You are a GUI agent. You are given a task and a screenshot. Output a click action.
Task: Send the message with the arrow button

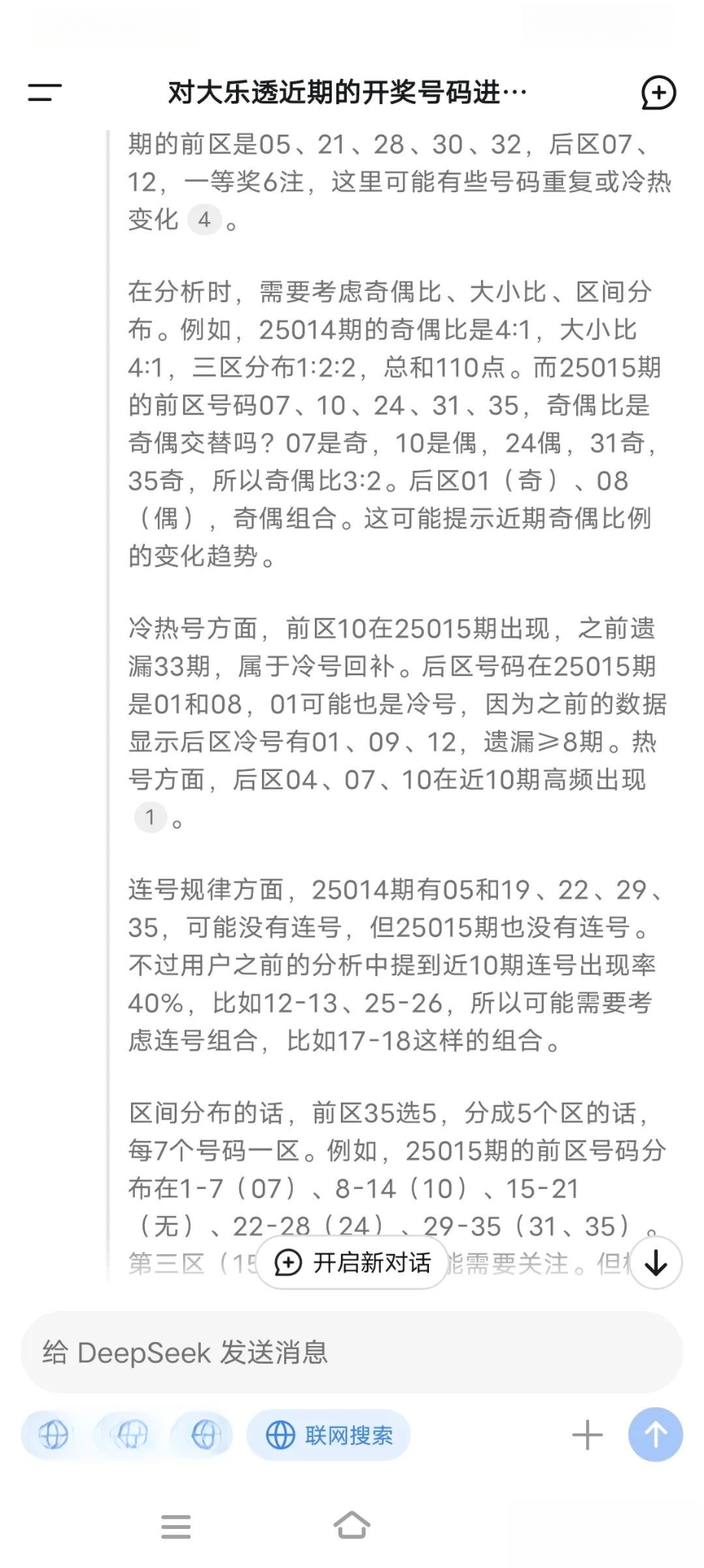tap(655, 1435)
